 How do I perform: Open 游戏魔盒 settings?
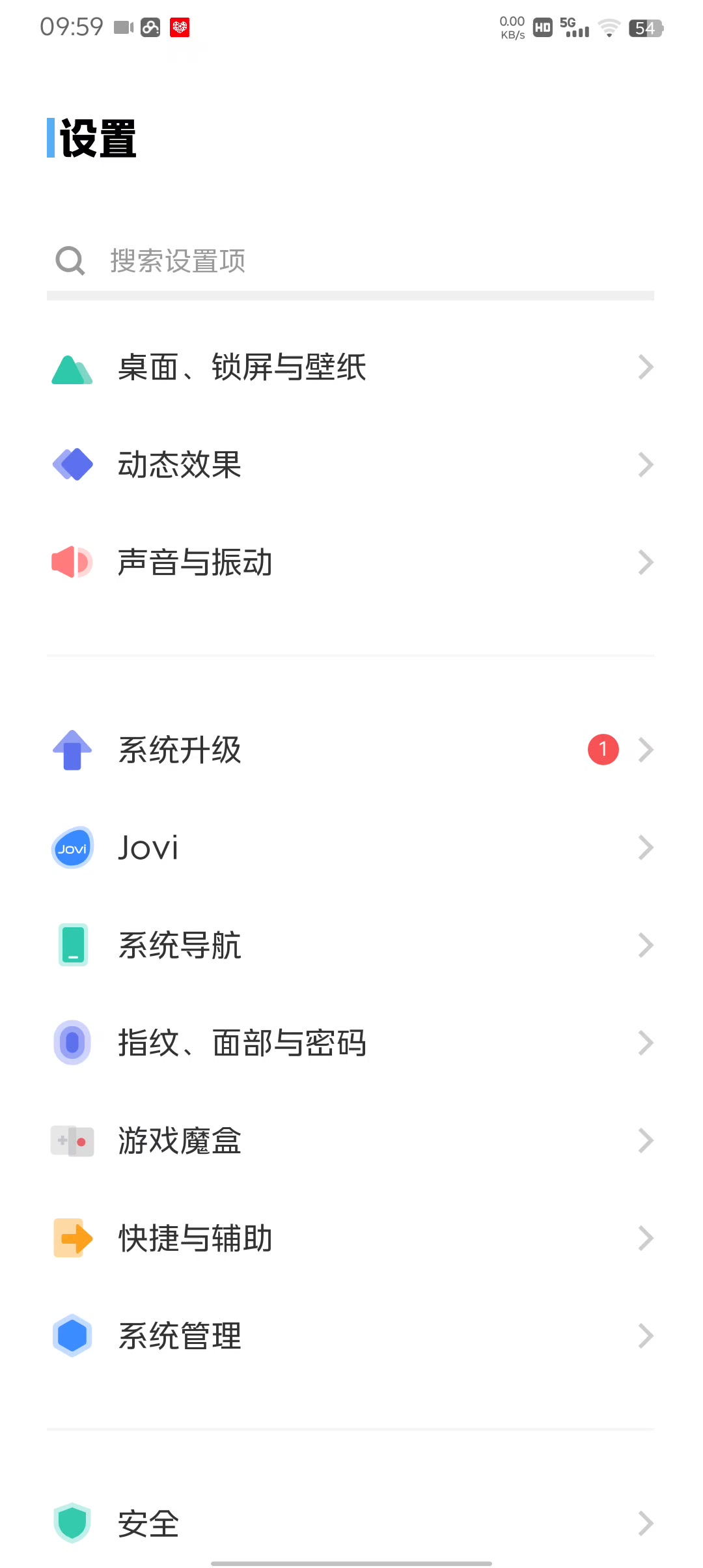(350, 1141)
